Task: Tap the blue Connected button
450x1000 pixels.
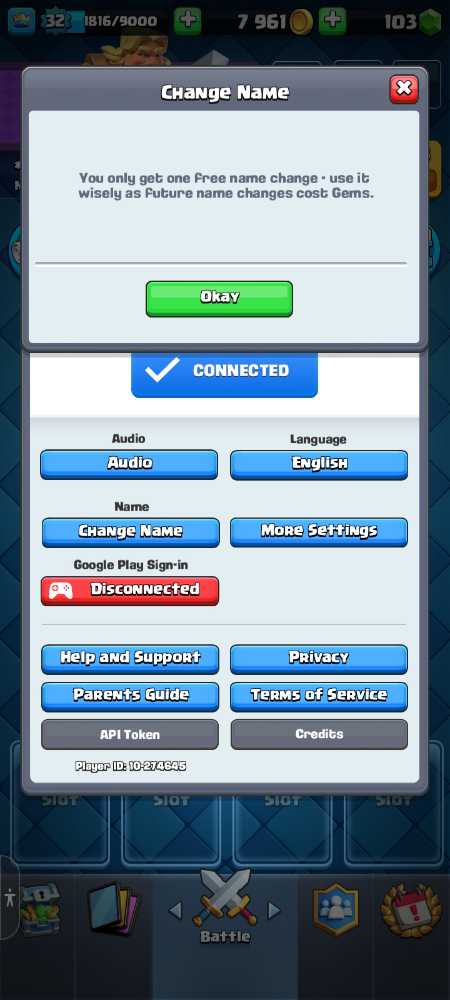Action: 224,373
